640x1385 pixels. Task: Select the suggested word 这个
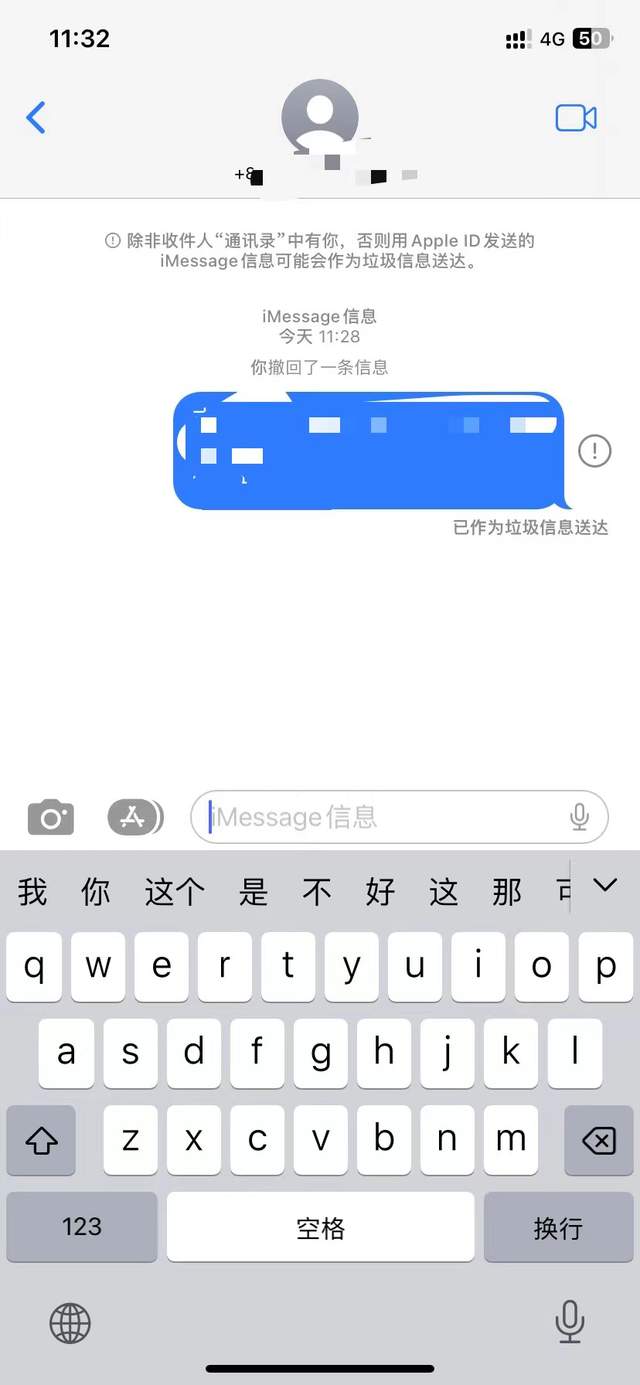(175, 891)
